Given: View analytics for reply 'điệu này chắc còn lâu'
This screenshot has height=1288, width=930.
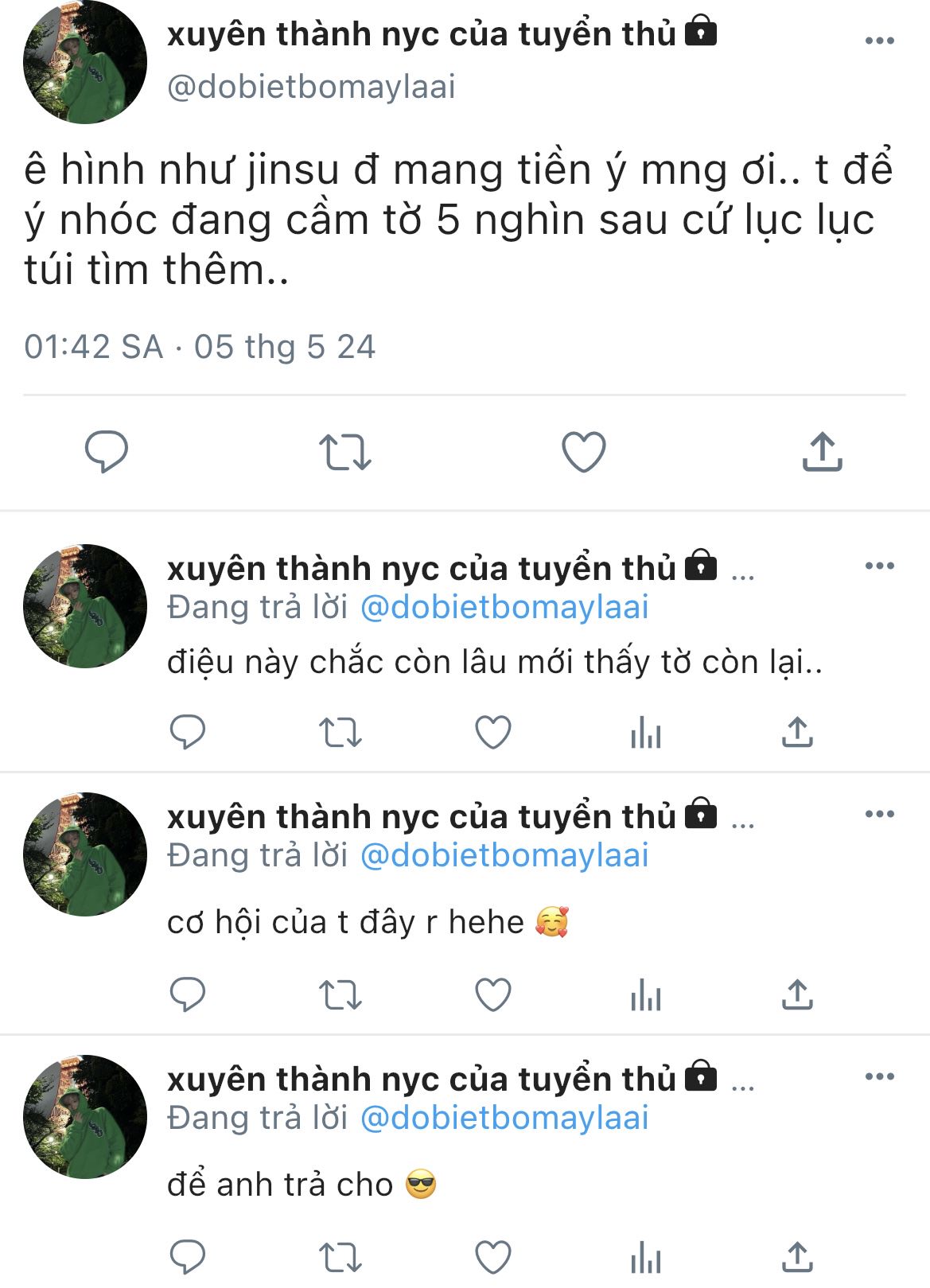Looking at the screenshot, I should pyautogui.click(x=646, y=732).
